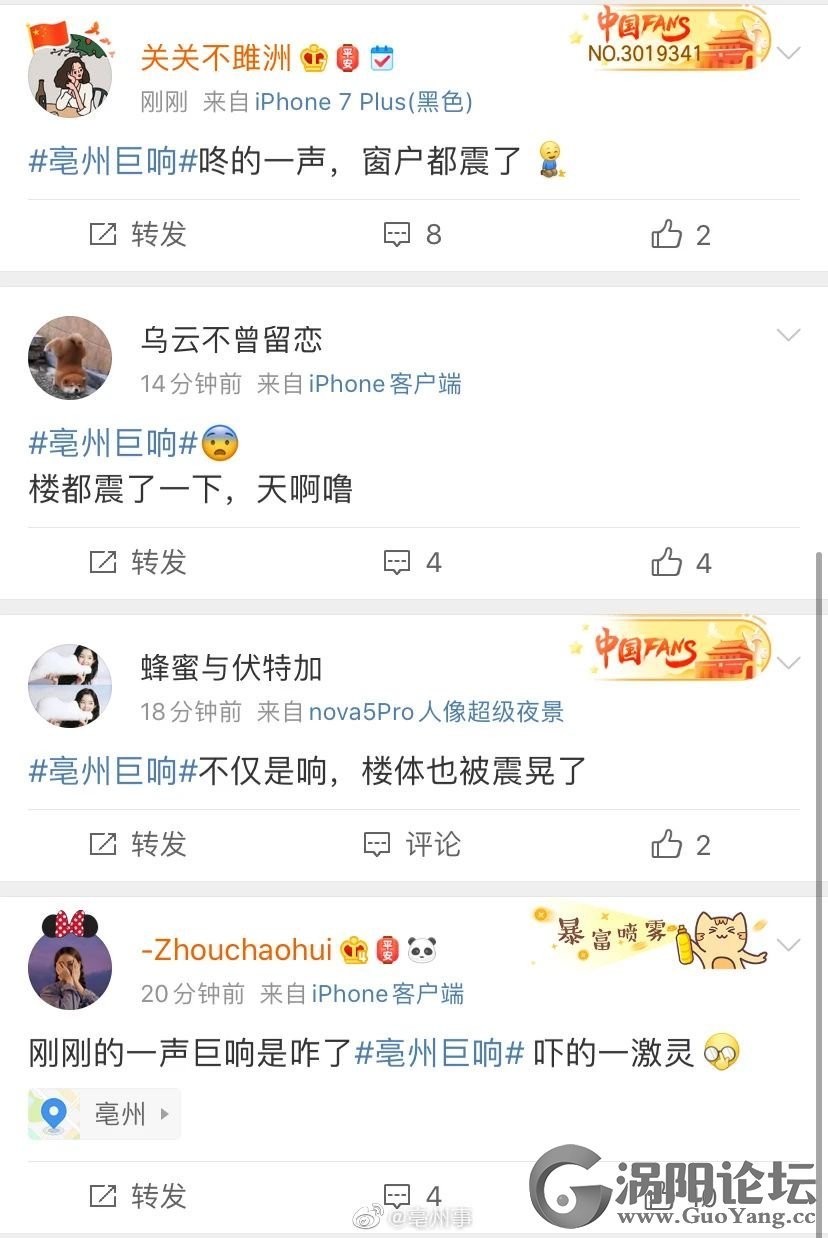Screen dimensions: 828x1238
Task: Open the 亳州 location tag
Action: coord(105,1113)
